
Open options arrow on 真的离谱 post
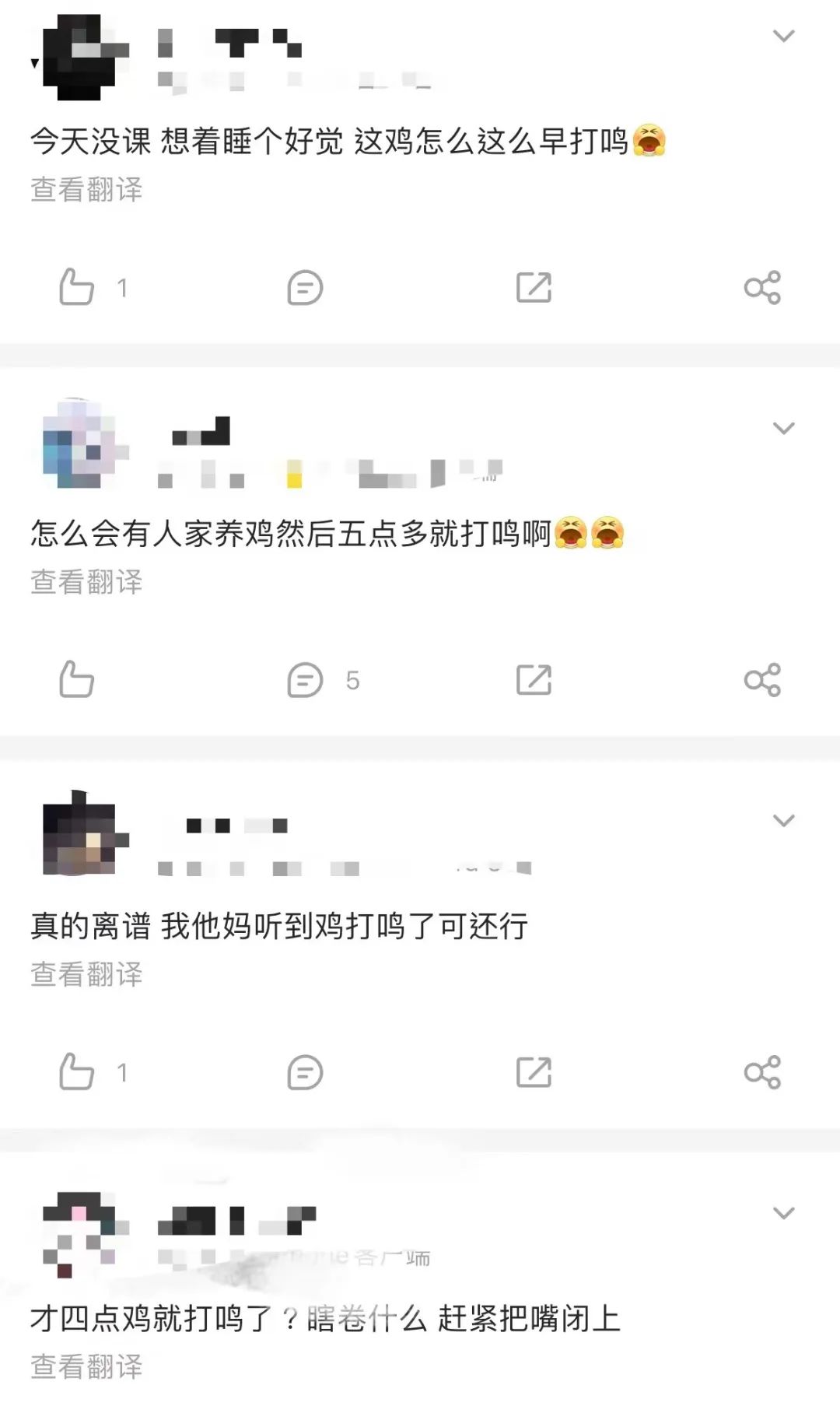783,820
